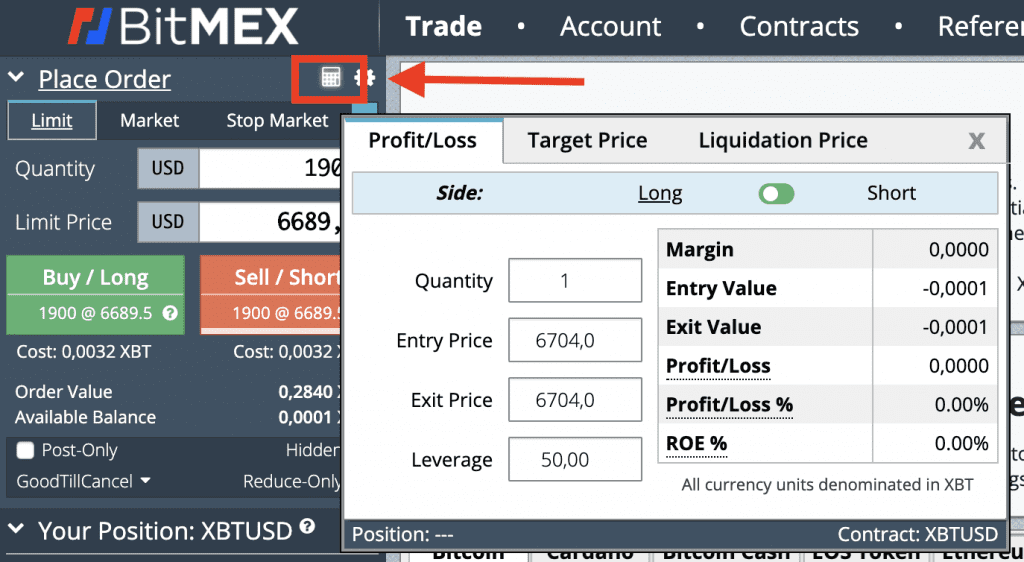Edit the Entry Price field
The height and width of the screenshot is (562, 1024).
575,340
